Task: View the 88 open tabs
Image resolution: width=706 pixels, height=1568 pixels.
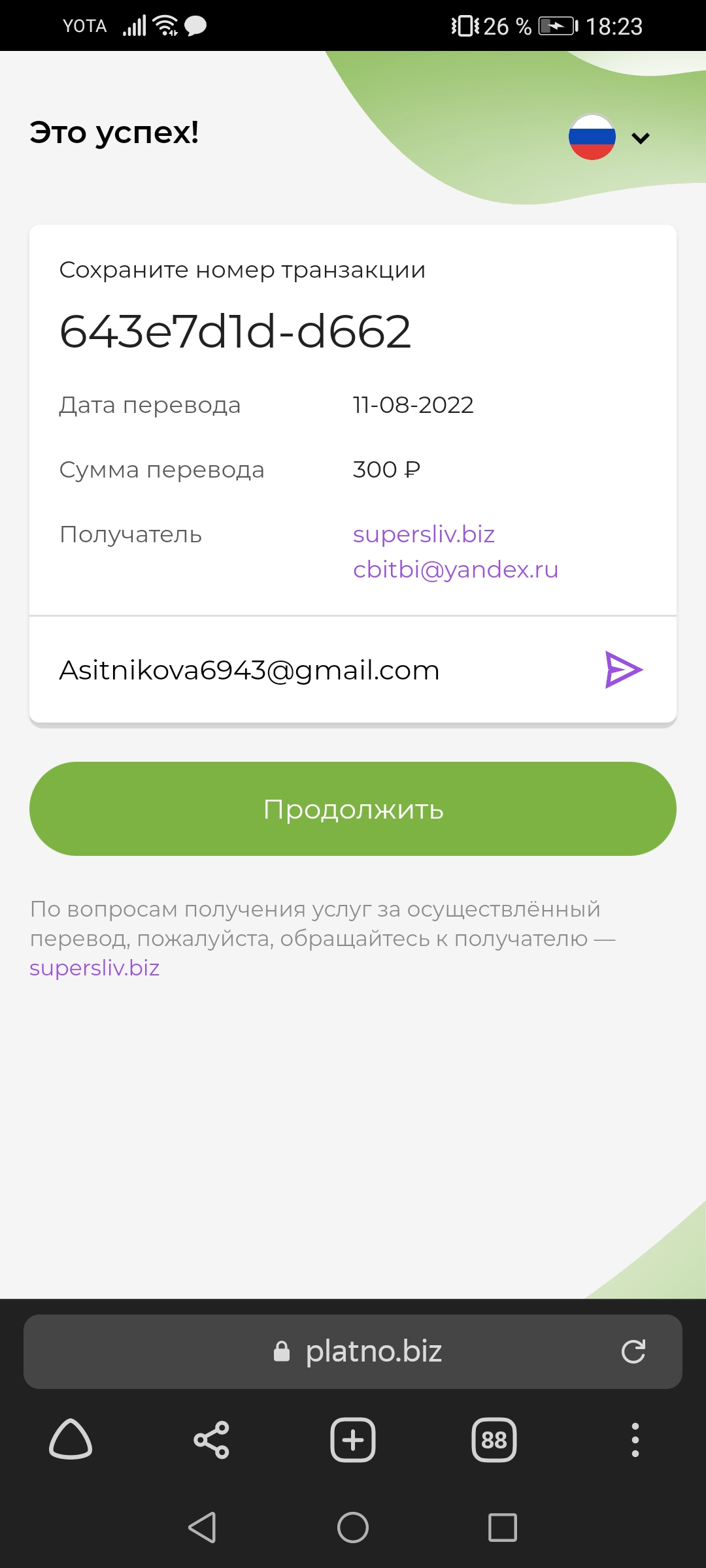Action: (494, 1440)
